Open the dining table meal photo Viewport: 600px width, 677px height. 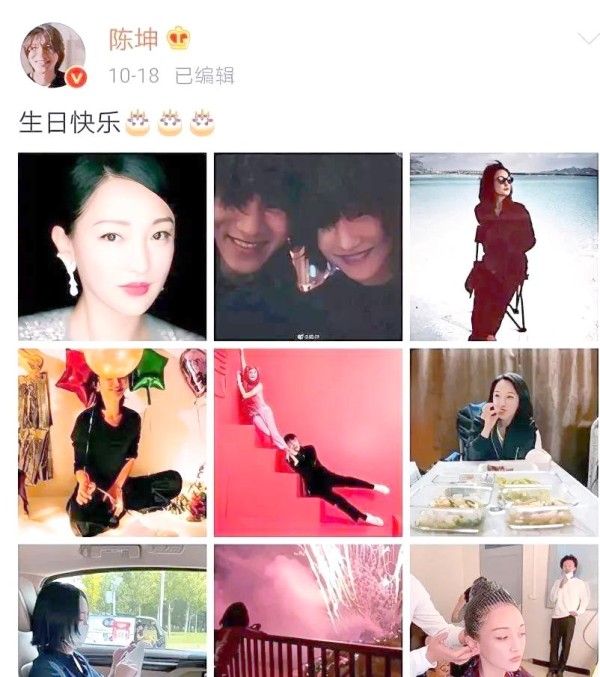point(504,442)
